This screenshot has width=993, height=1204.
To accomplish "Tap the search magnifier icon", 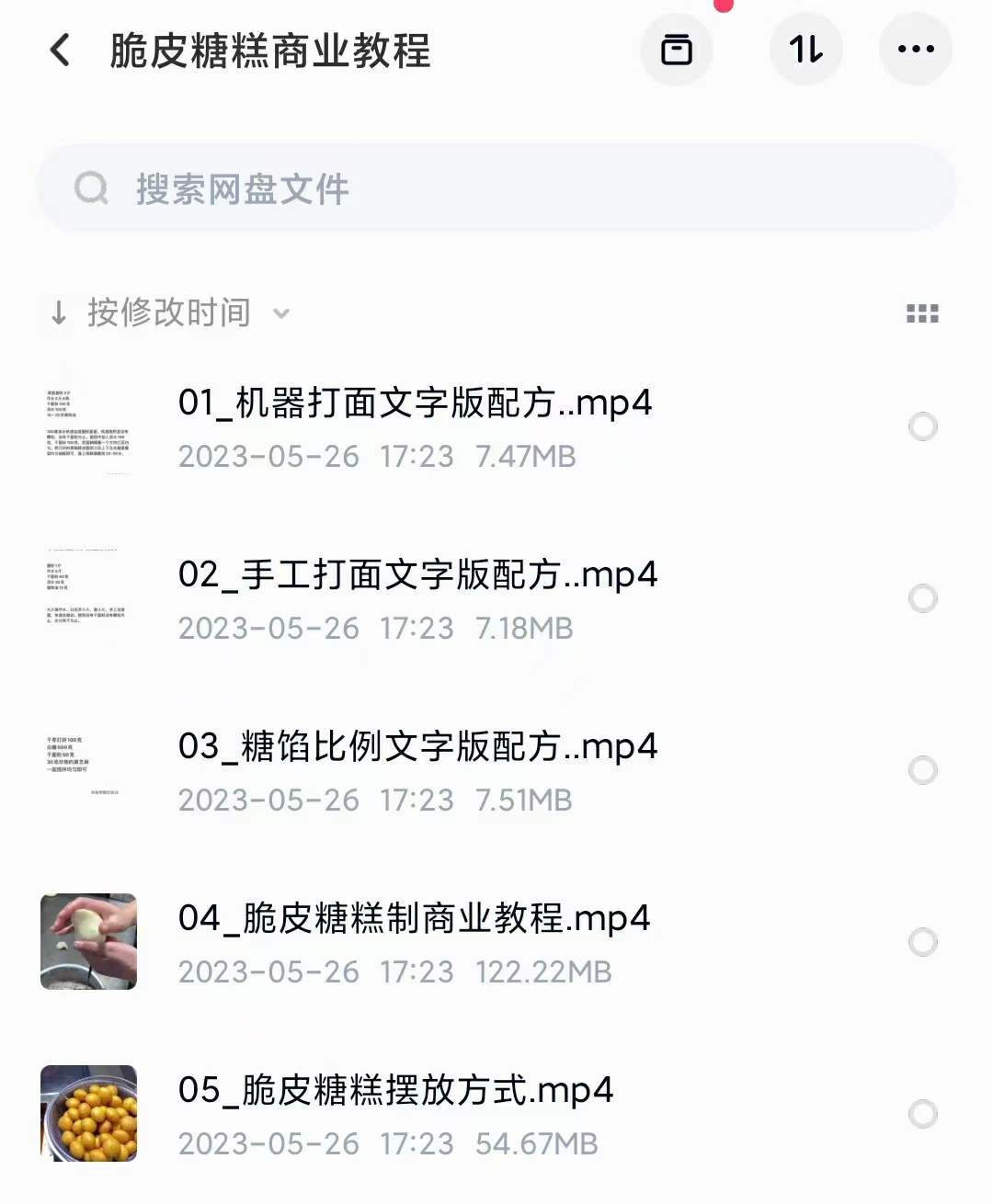I will click(90, 188).
